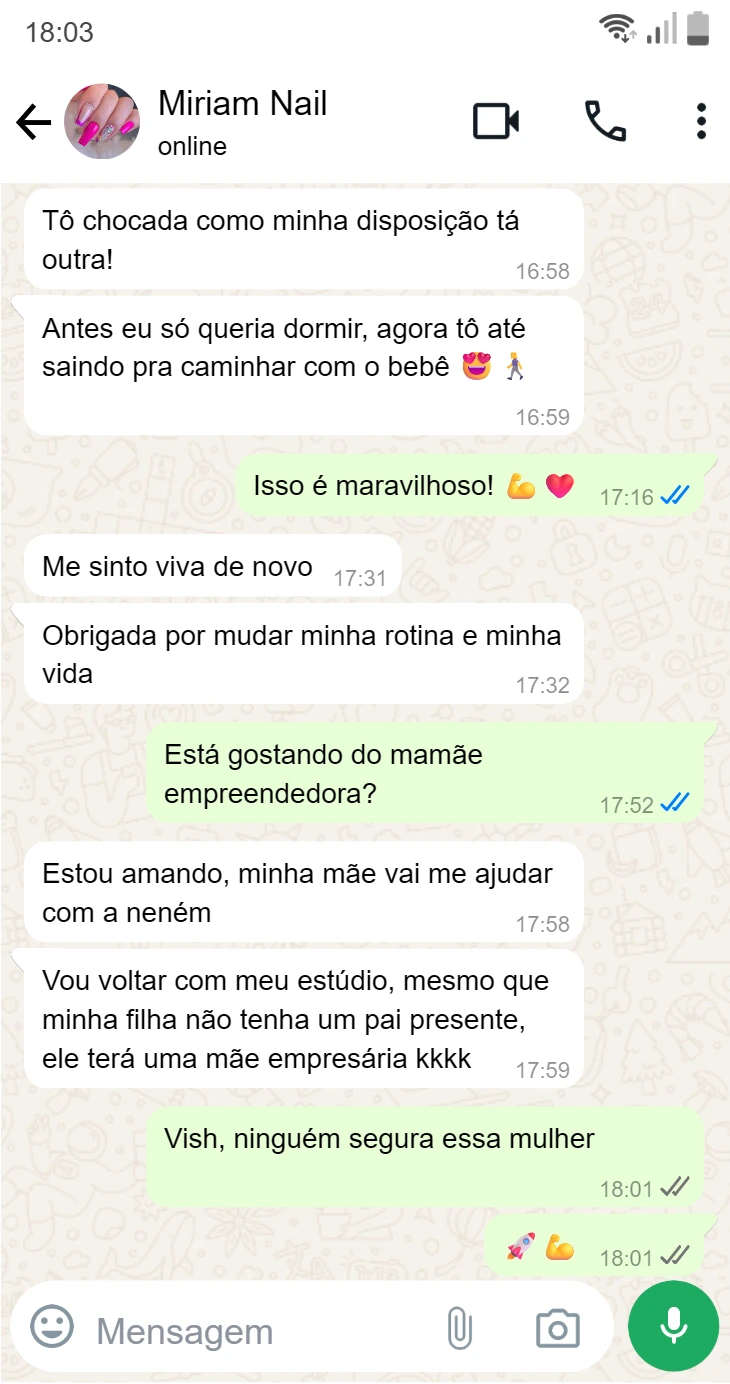
Task: Tap the contact name Miriam Nail
Action: [x=242, y=103]
